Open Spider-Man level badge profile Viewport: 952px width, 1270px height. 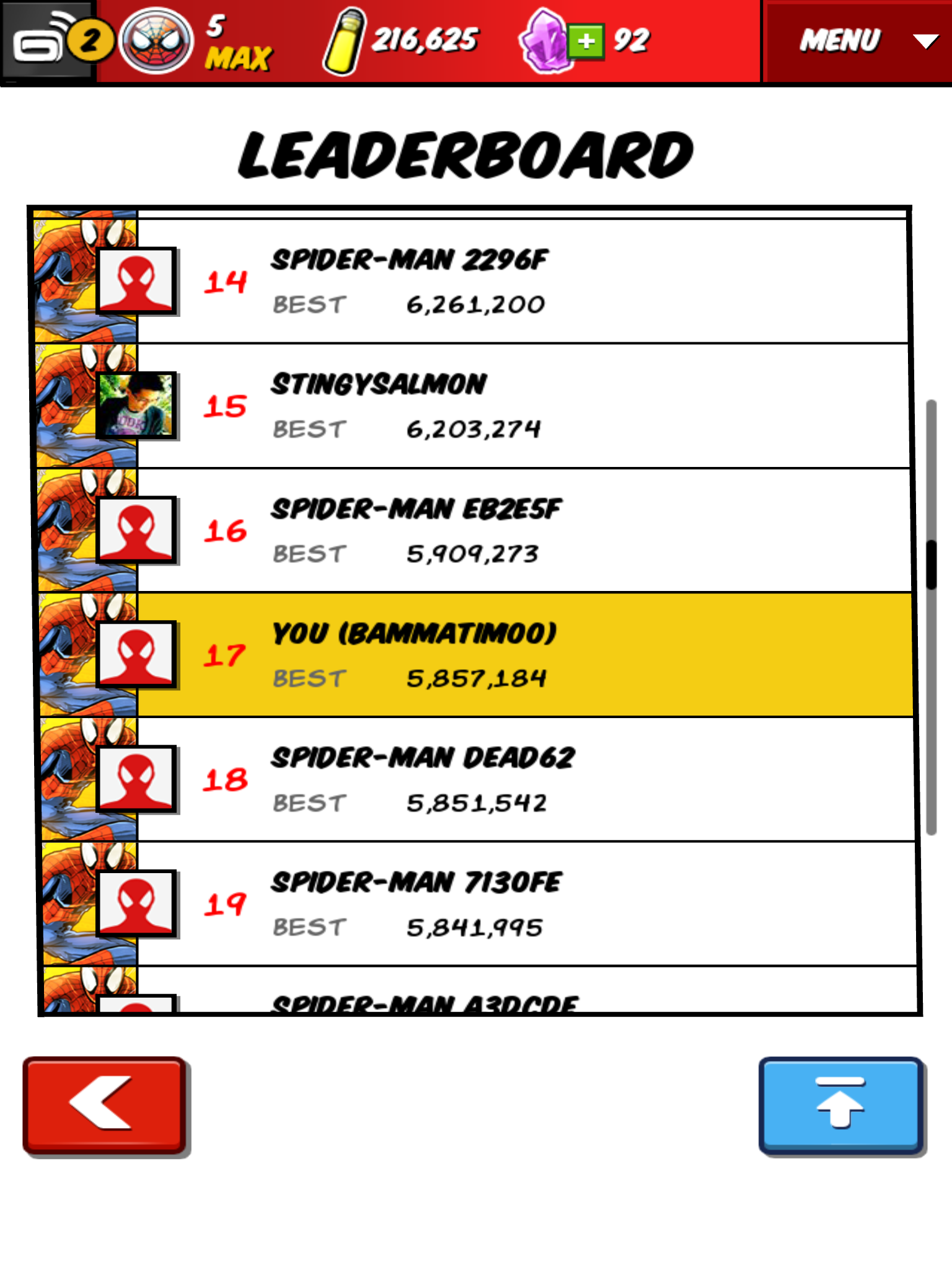pyautogui.click(x=156, y=41)
